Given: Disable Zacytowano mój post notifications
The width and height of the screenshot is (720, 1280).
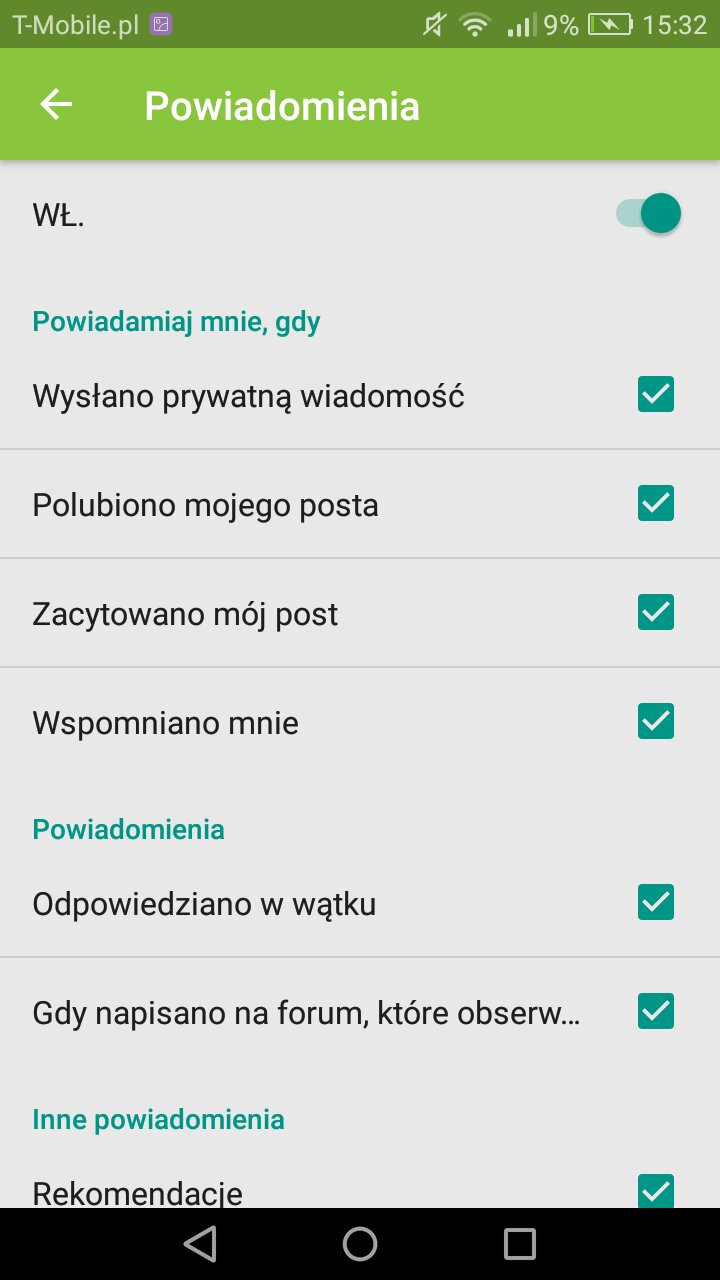Looking at the screenshot, I should (656, 612).
